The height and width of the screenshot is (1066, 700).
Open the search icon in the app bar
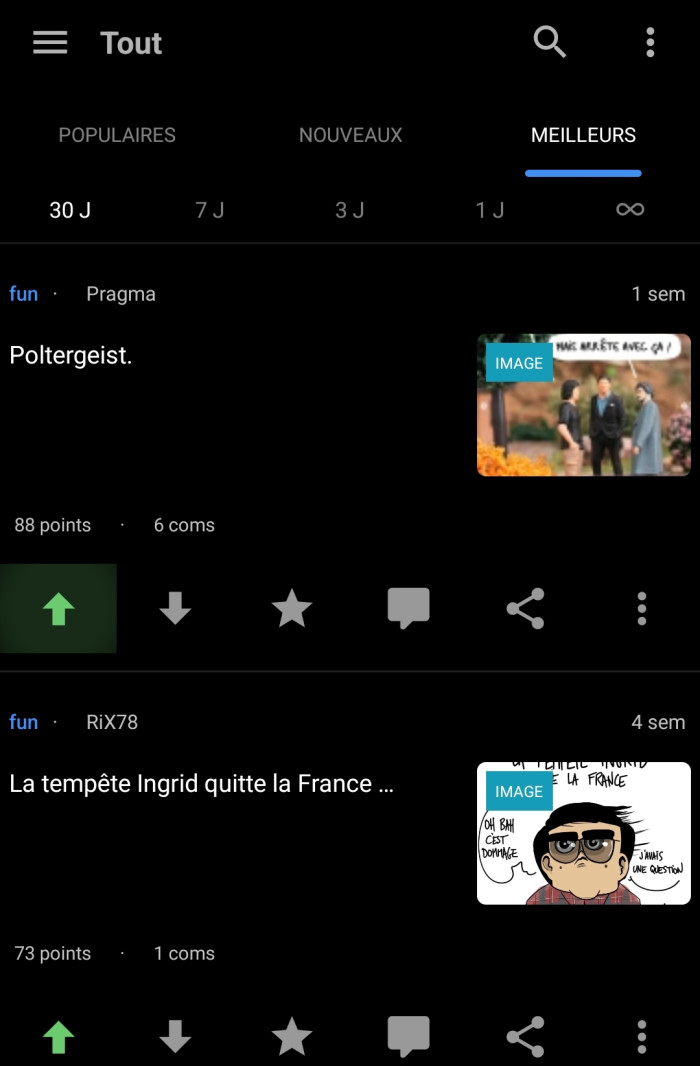click(x=549, y=42)
